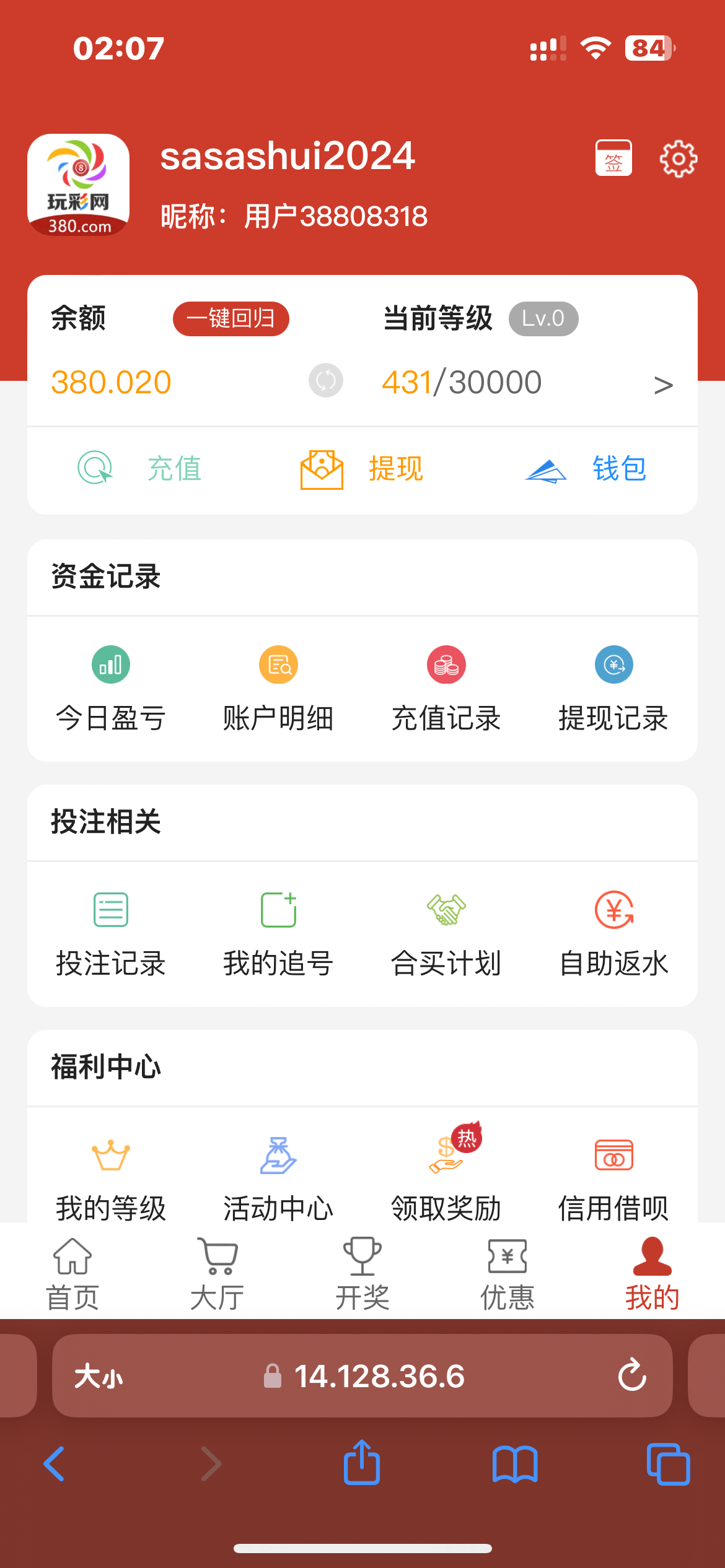Open 充值记录 history
Screen dimensions: 725x1568
(446, 689)
